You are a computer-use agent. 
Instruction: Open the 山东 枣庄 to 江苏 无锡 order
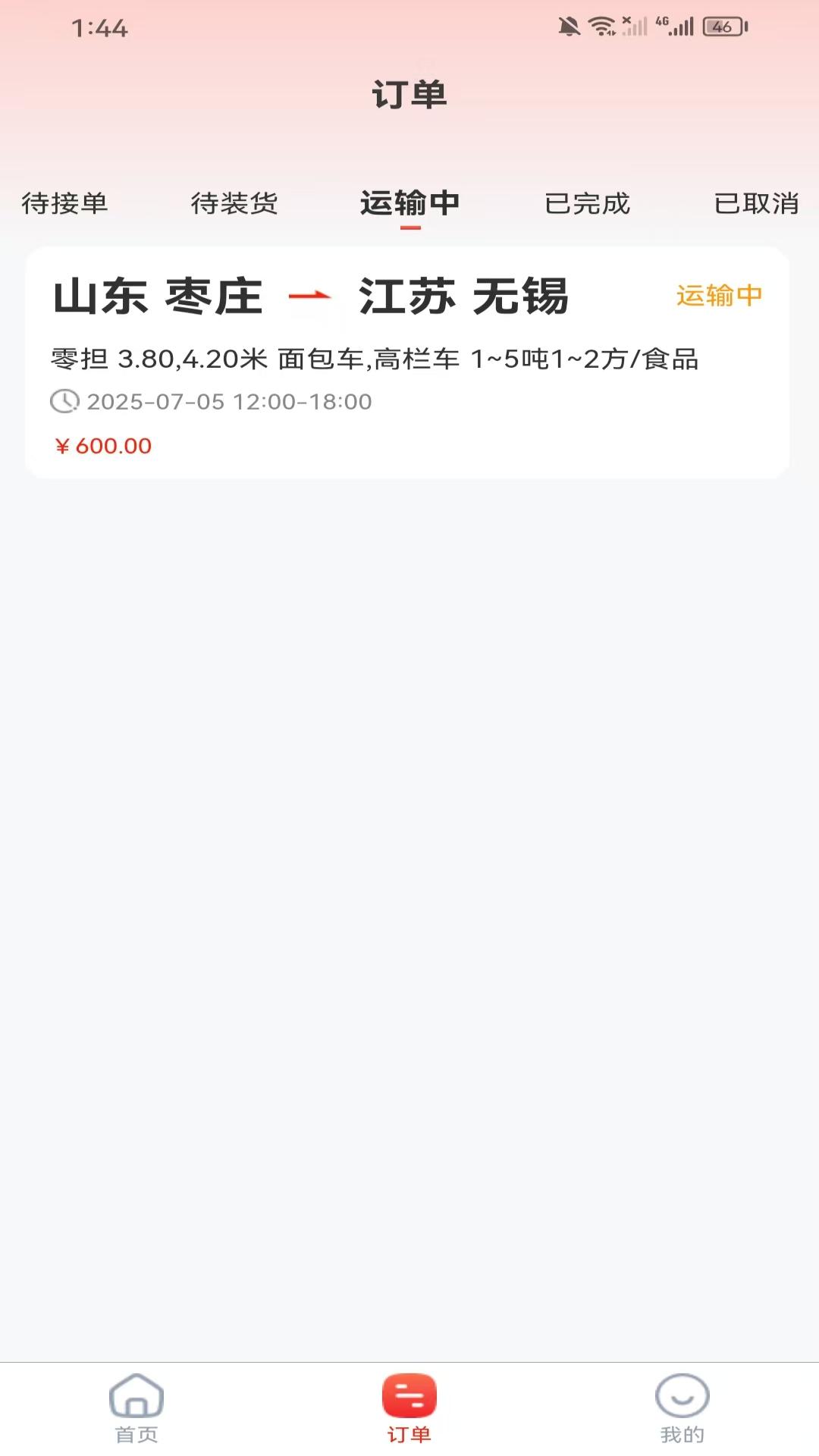(407, 362)
